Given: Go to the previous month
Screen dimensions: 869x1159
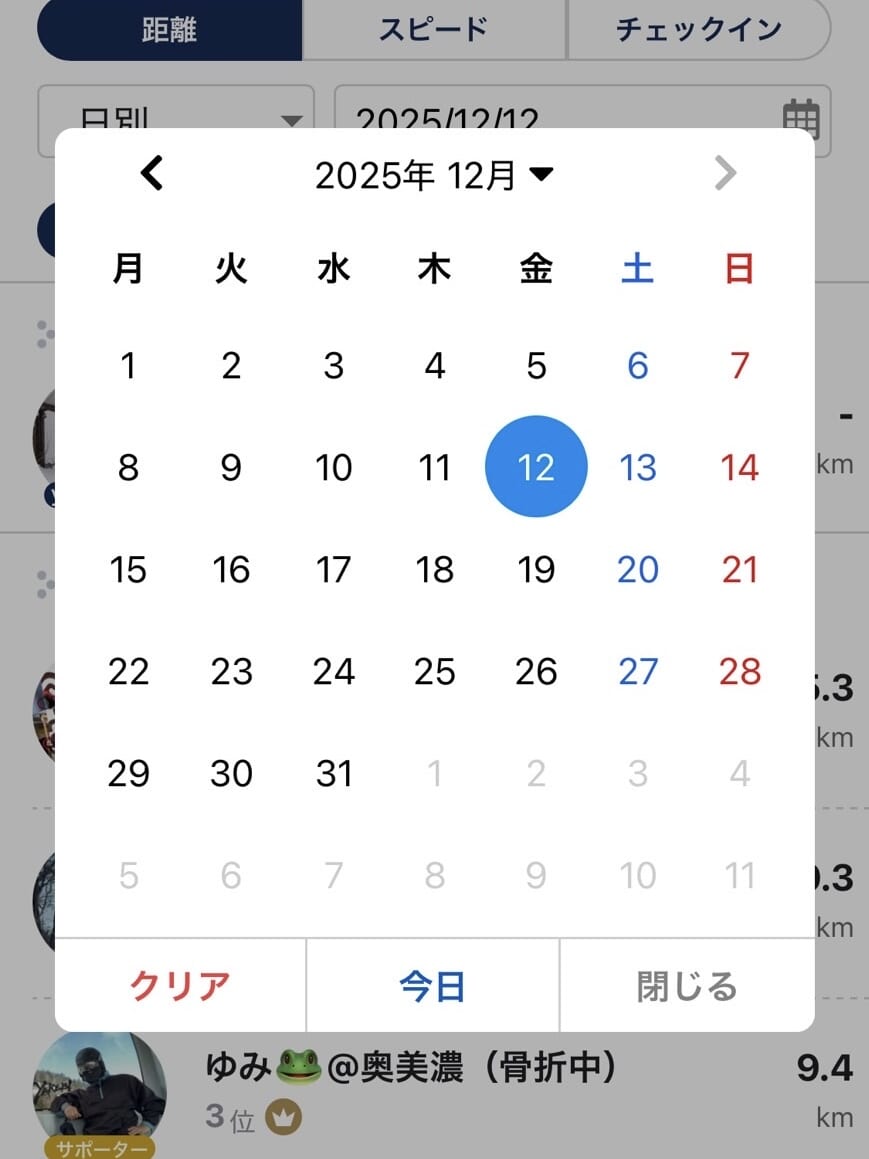Looking at the screenshot, I should (152, 175).
